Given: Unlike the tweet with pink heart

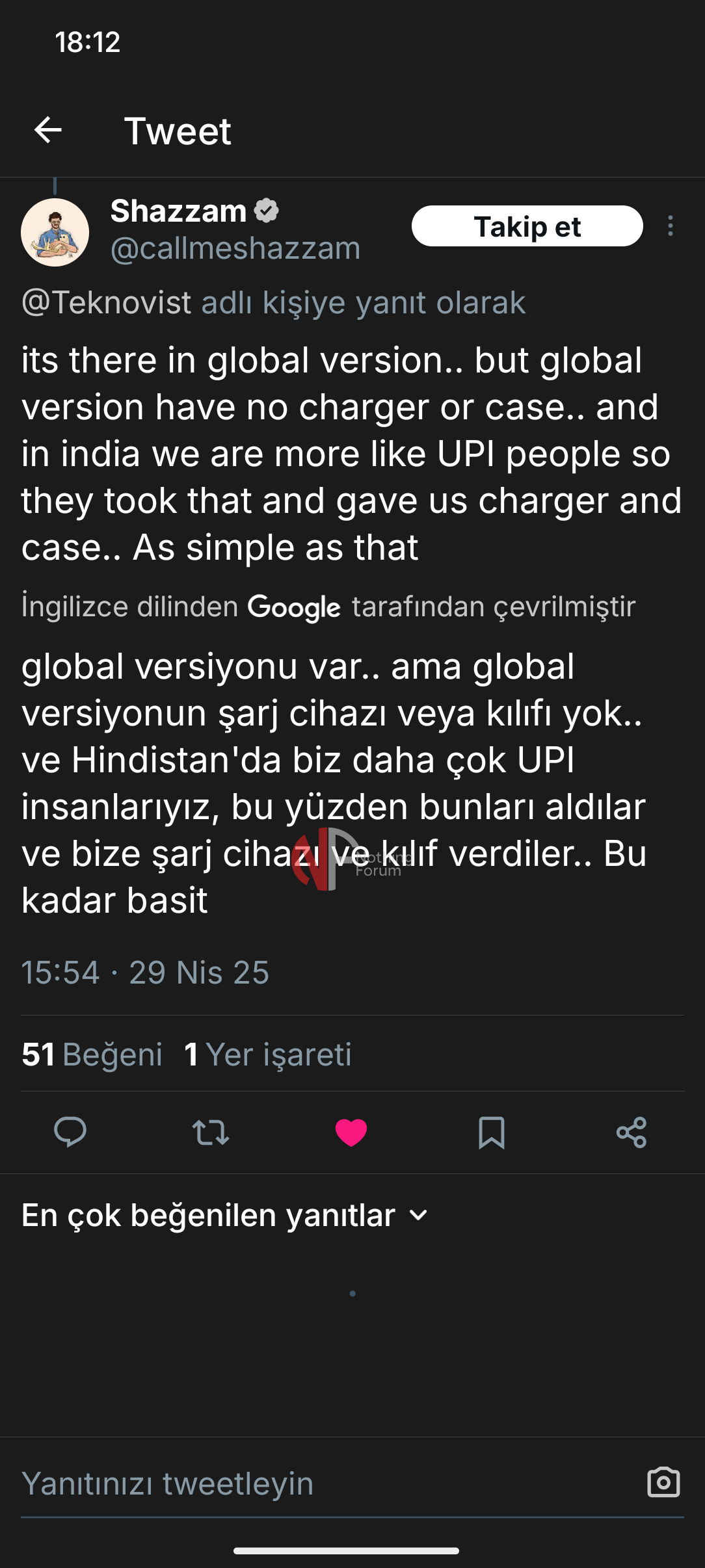Looking at the screenshot, I should (x=351, y=1132).
